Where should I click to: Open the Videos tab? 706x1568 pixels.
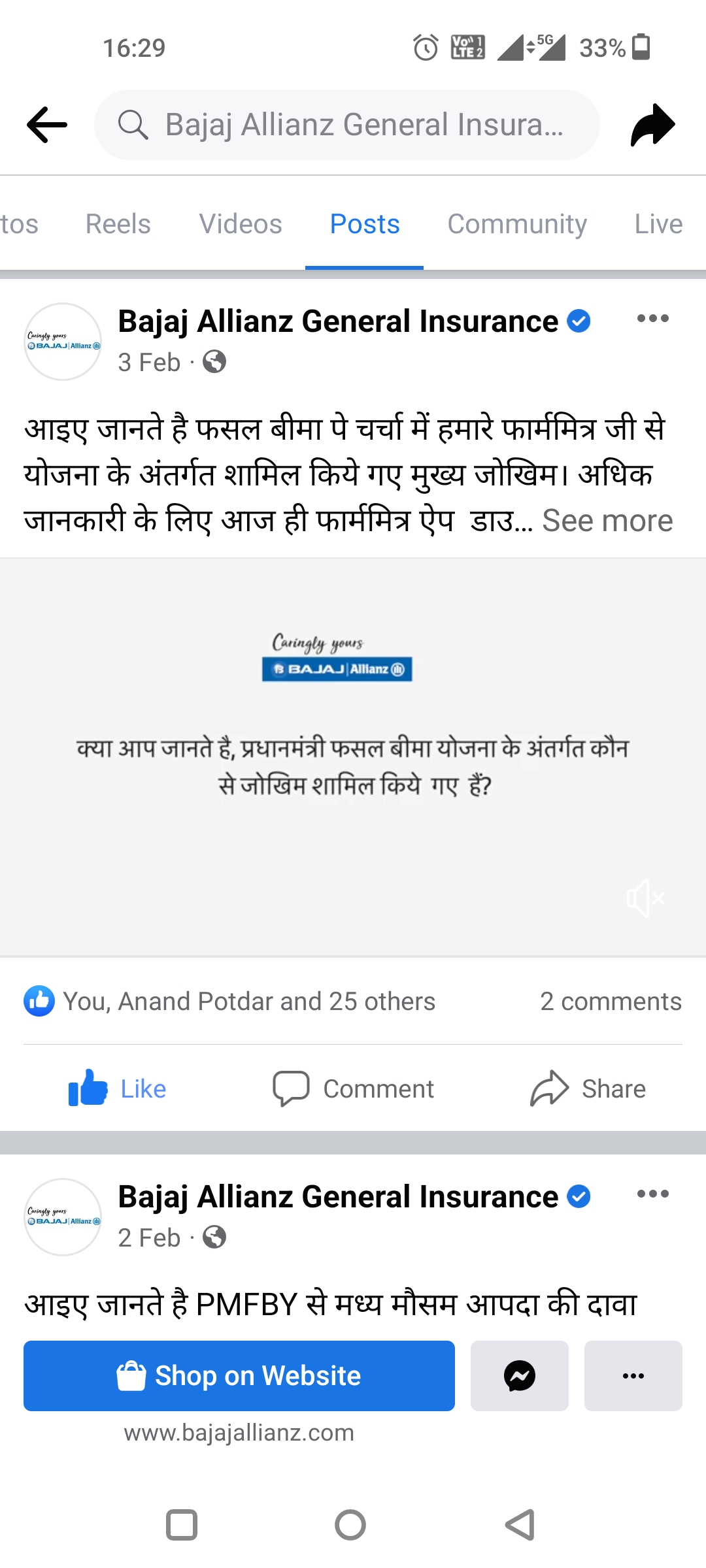point(240,224)
